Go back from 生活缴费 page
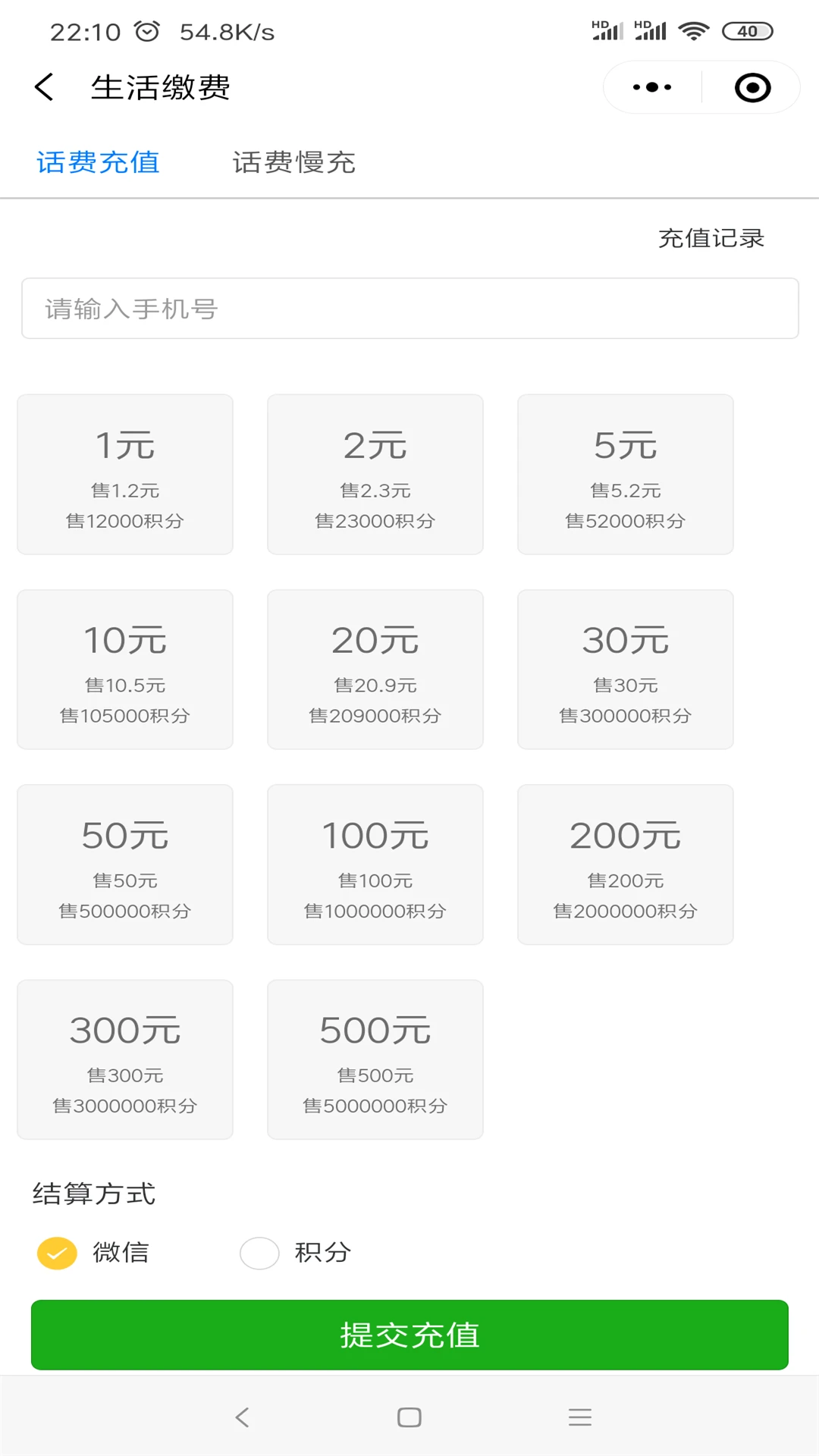The height and width of the screenshot is (1456, 819). (x=45, y=87)
